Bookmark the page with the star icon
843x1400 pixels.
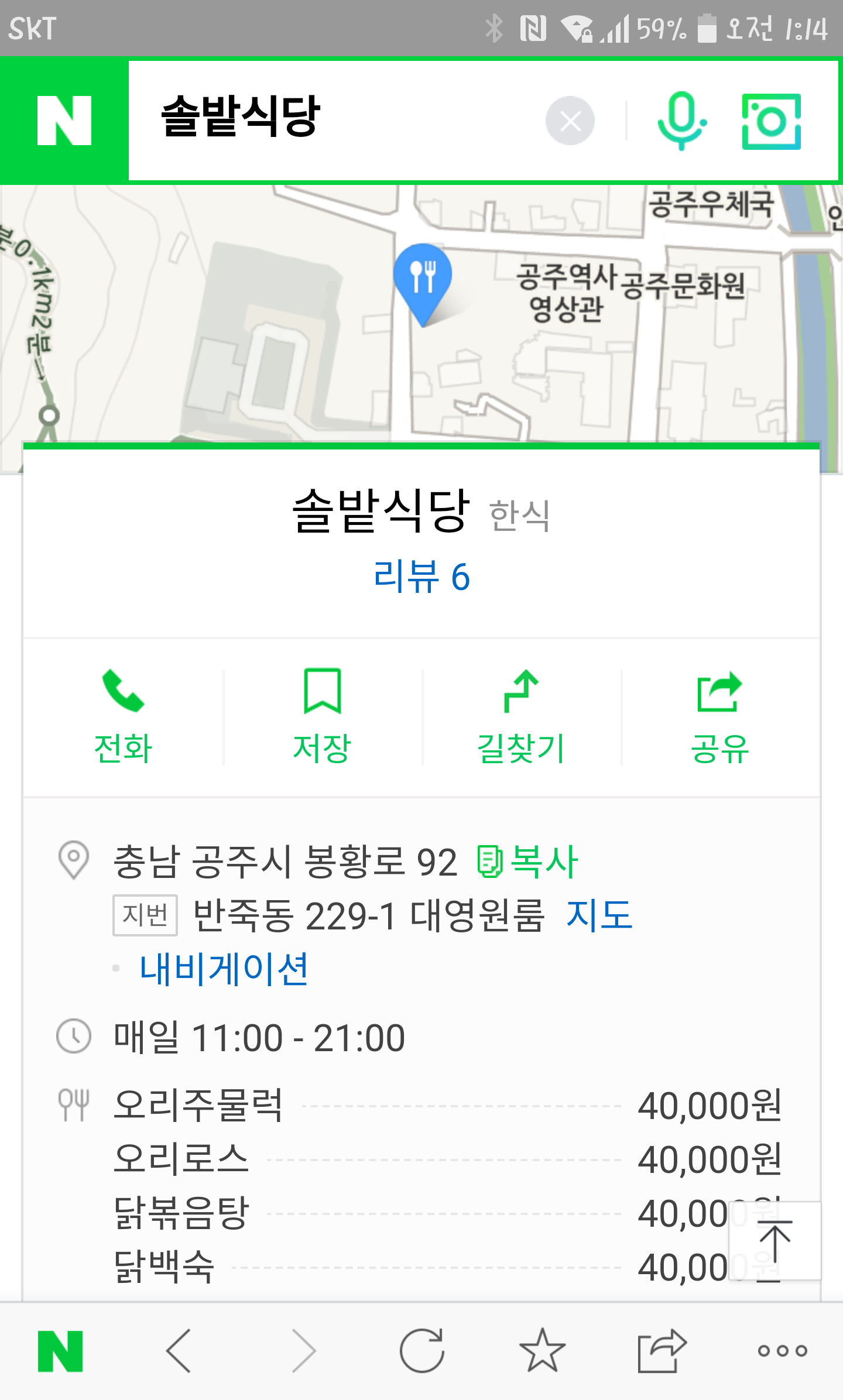pyautogui.click(x=542, y=1350)
